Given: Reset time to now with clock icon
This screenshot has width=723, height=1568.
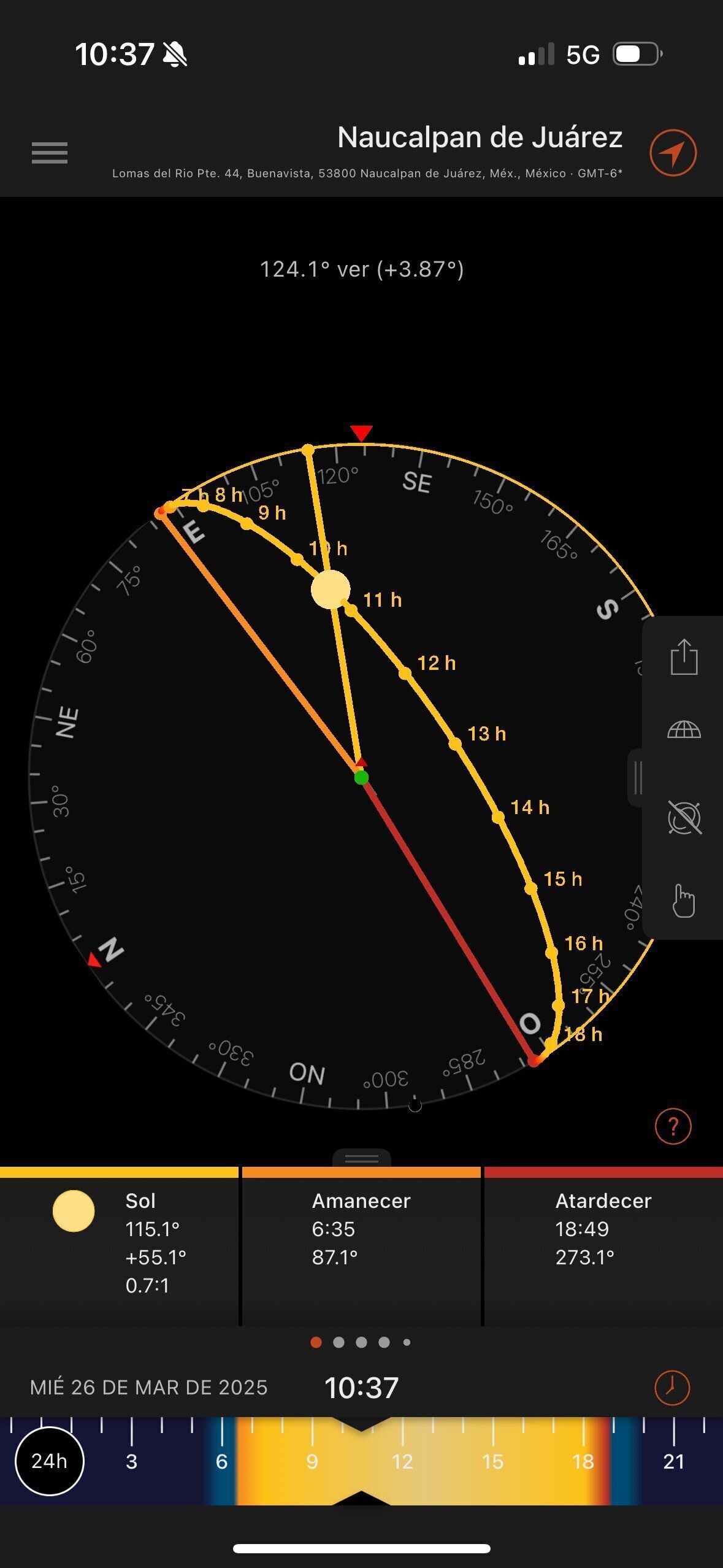Looking at the screenshot, I should (672, 1387).
